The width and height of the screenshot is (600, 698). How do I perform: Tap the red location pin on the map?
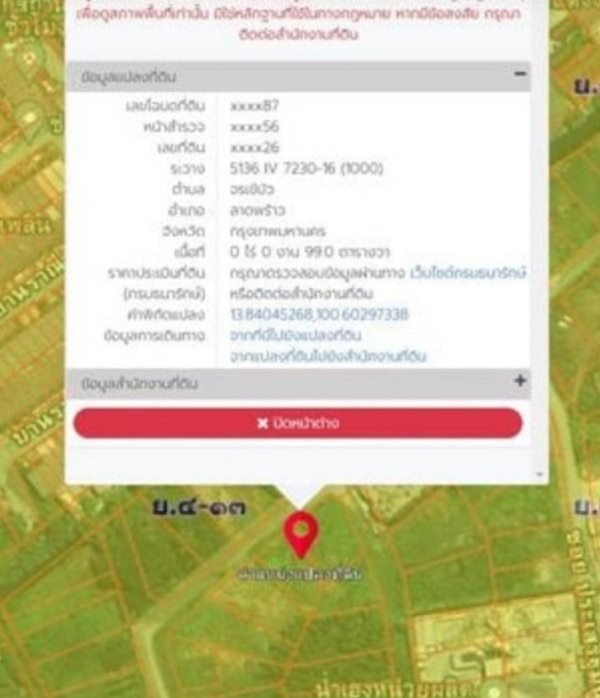(300, 533)
